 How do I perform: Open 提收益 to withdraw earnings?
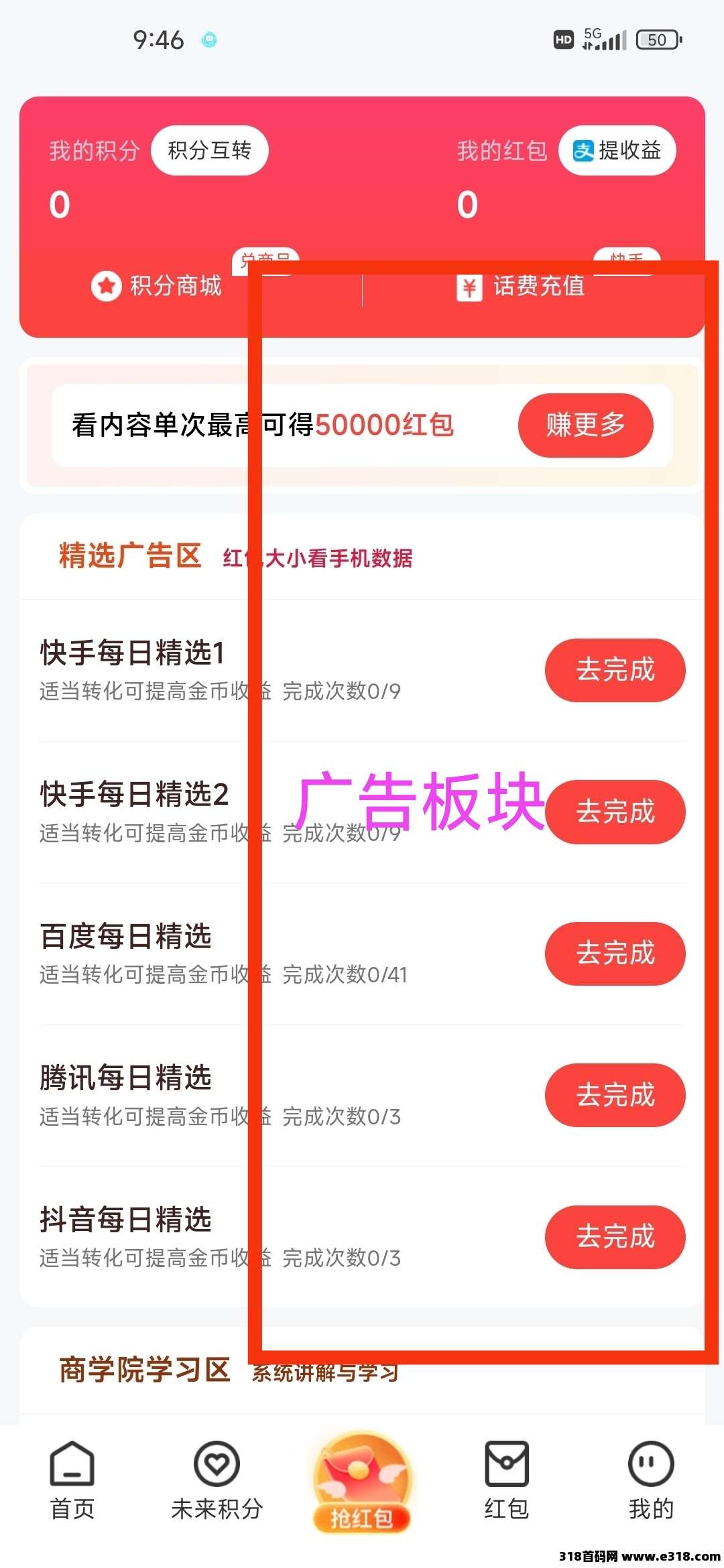coord(617,150)
